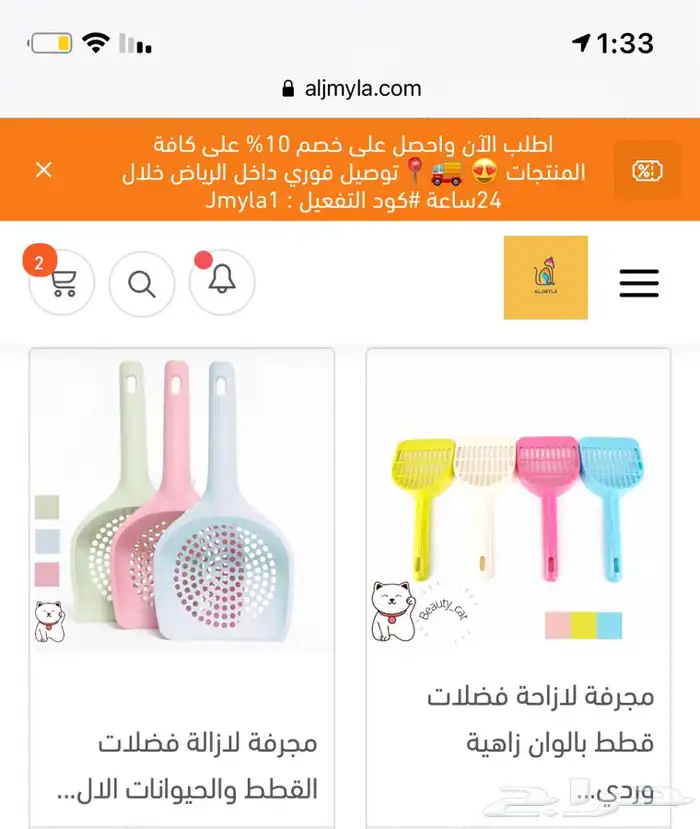Tap the aljmyla.com address bar

350,88
